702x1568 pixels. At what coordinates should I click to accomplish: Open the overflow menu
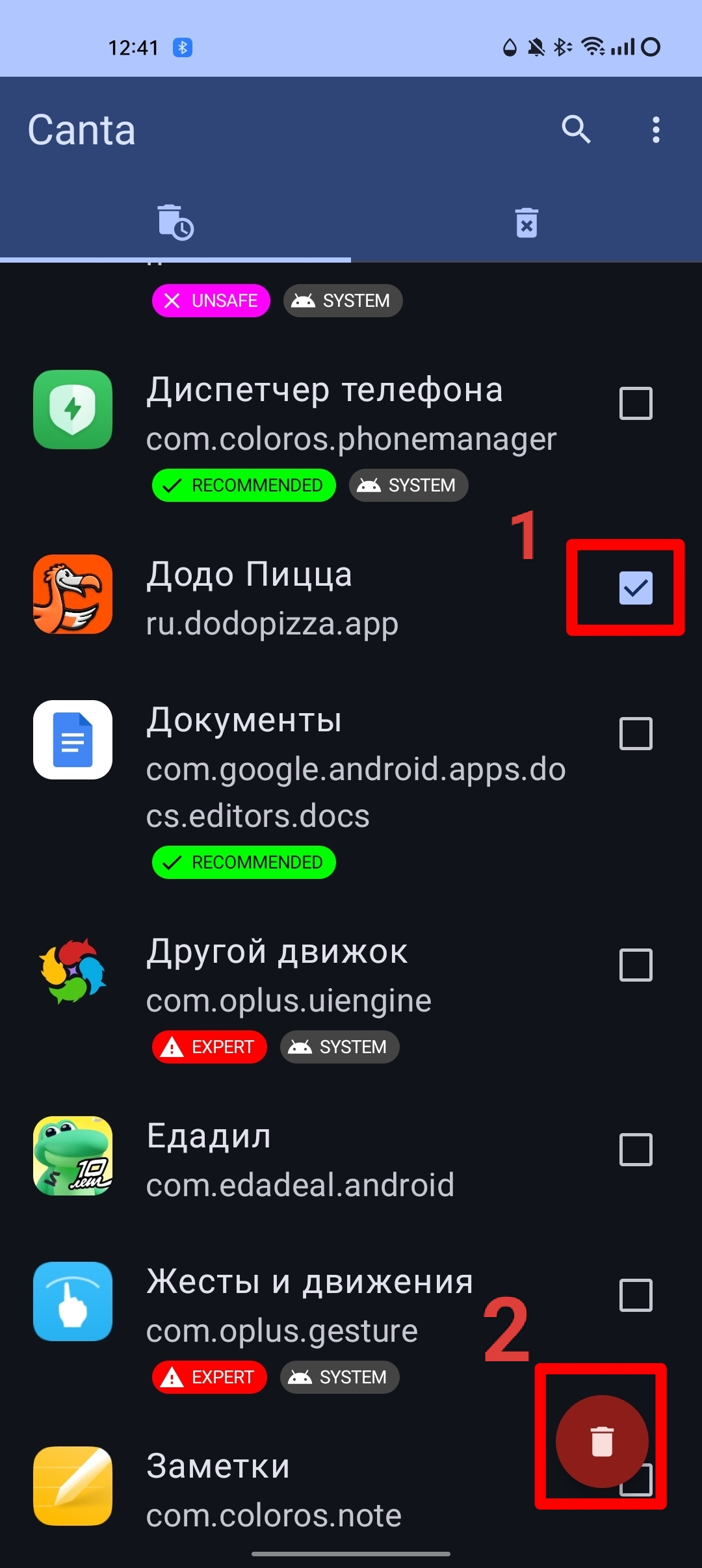656,129
